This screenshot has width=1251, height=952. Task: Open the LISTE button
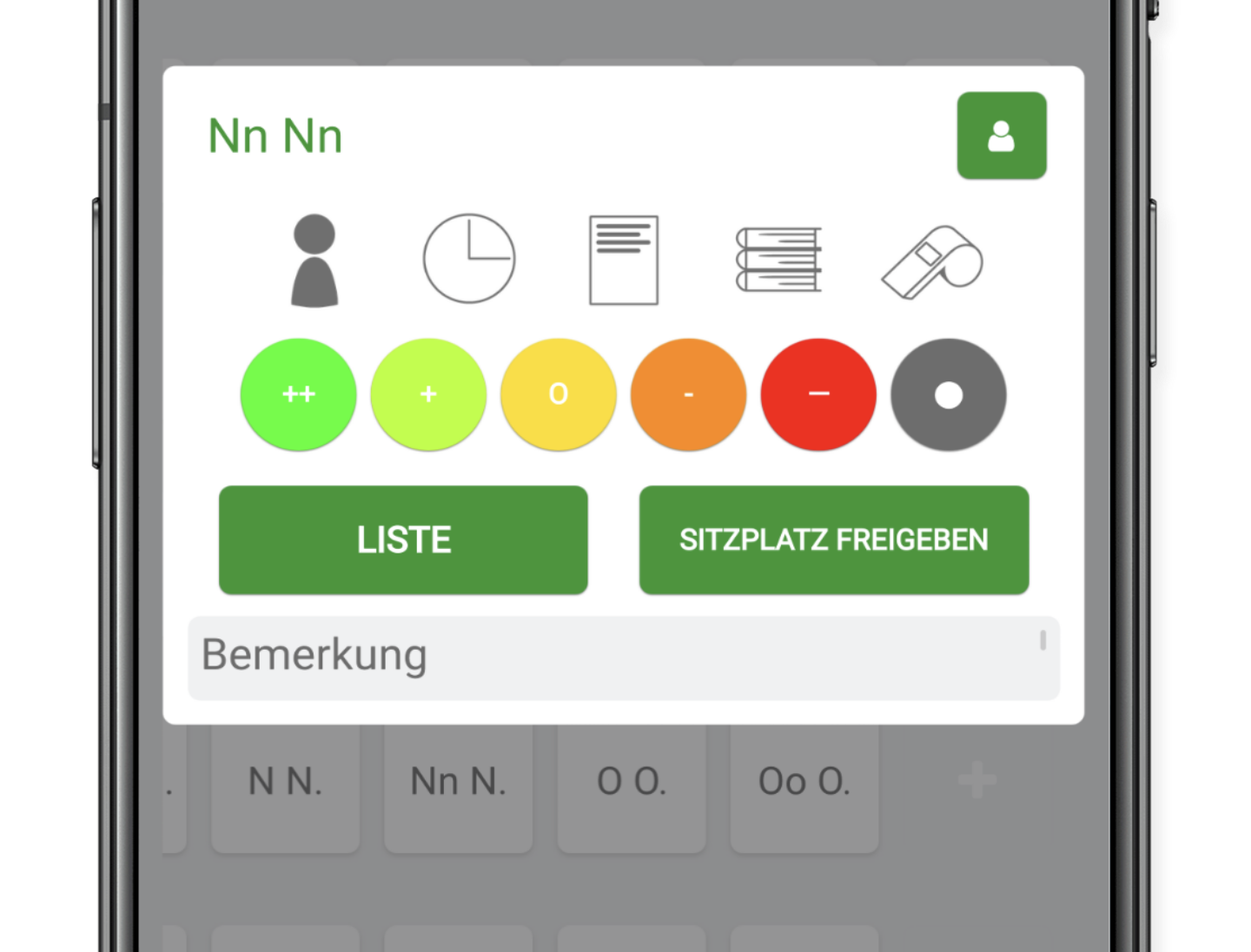(403, 539)
